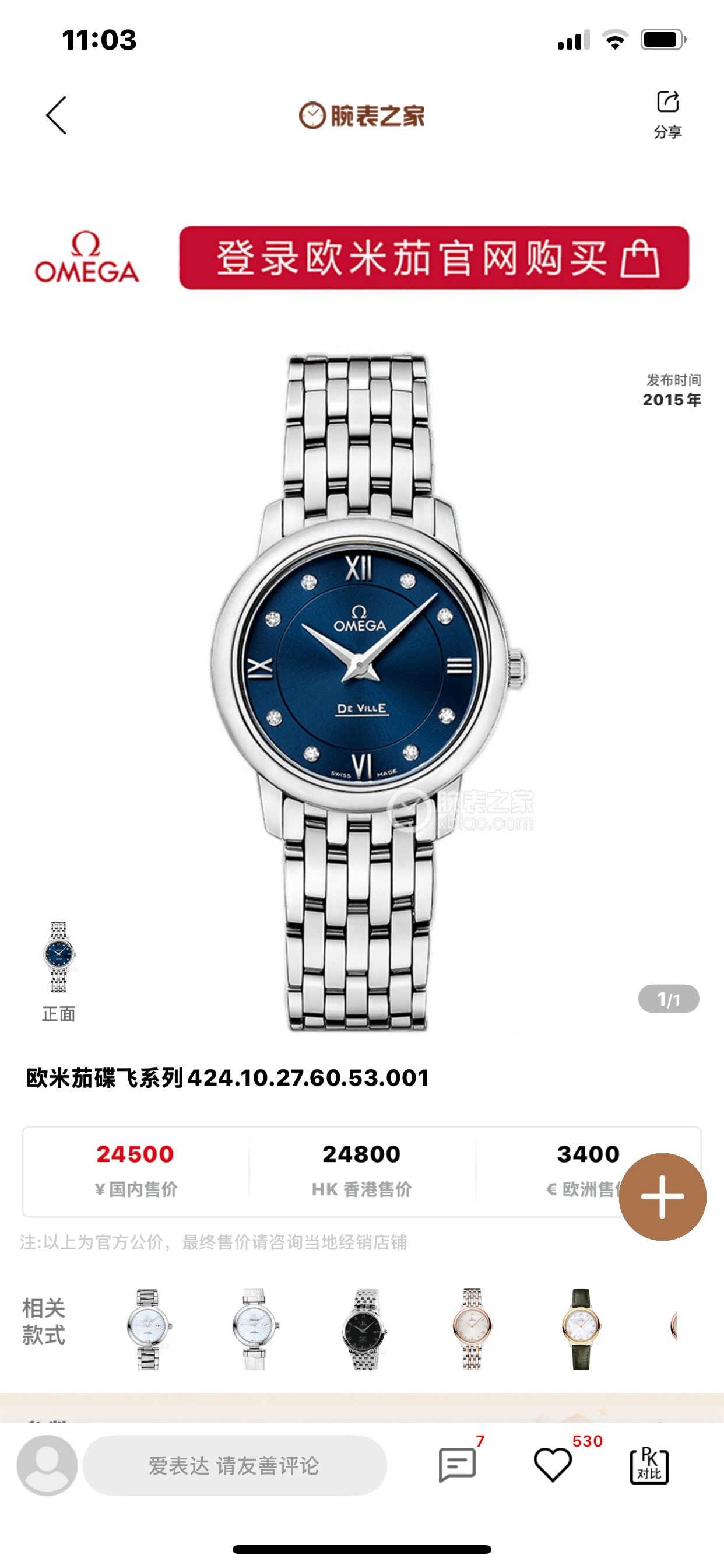
Task: Share this watch page (分享)
Action: pos(667,113)
